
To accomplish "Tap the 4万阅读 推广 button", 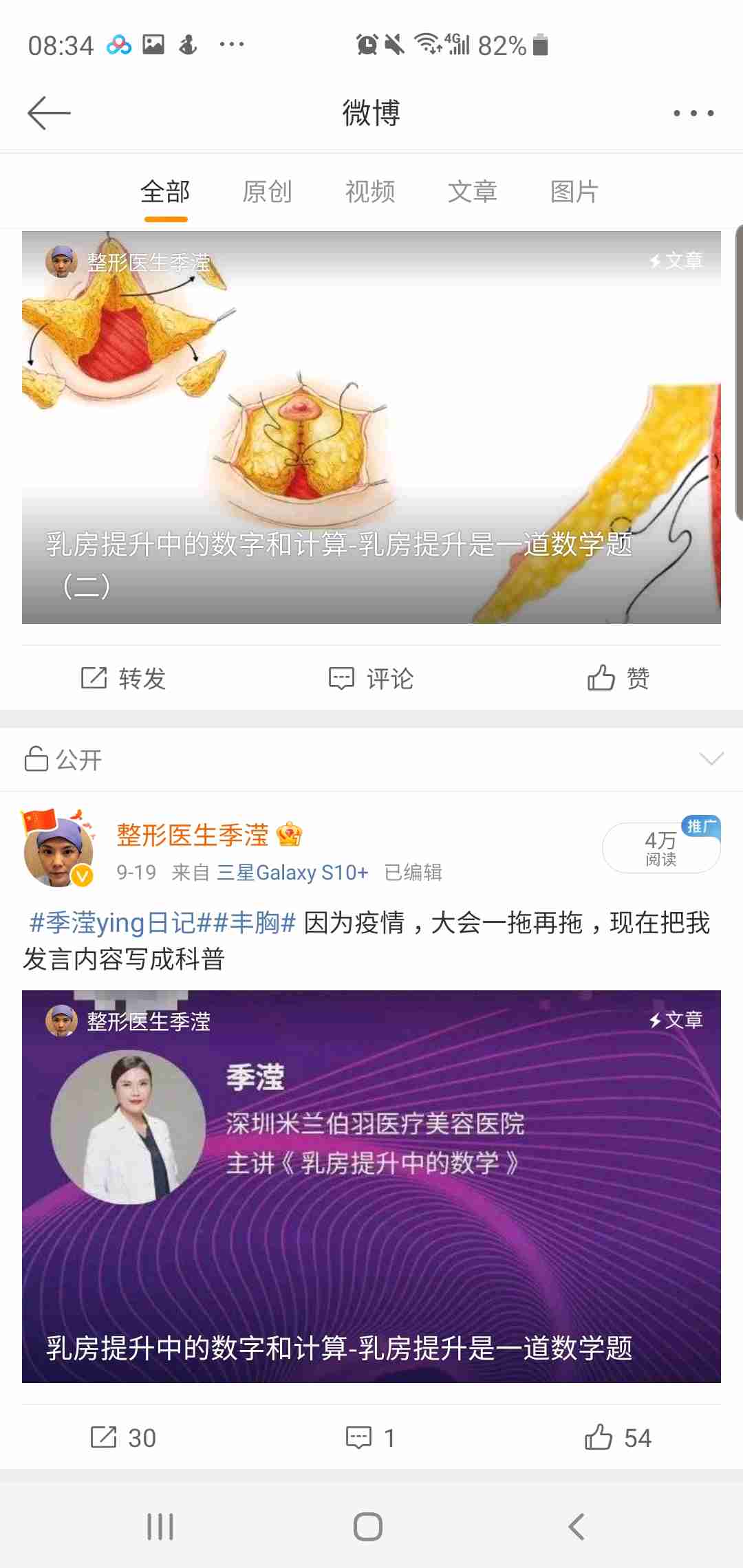I will coord(660,848).
